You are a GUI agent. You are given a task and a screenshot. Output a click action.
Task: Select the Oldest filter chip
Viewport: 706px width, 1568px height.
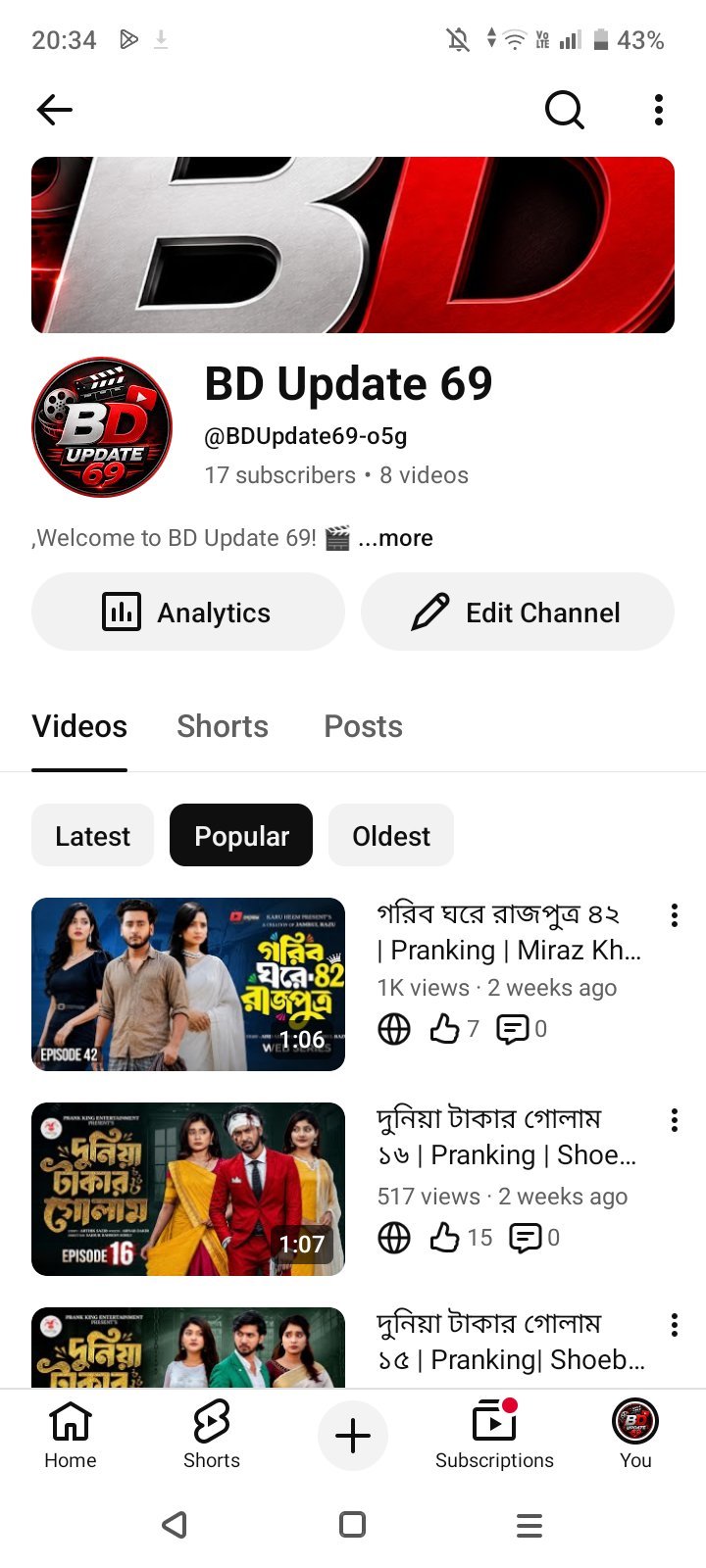[391, 835]
